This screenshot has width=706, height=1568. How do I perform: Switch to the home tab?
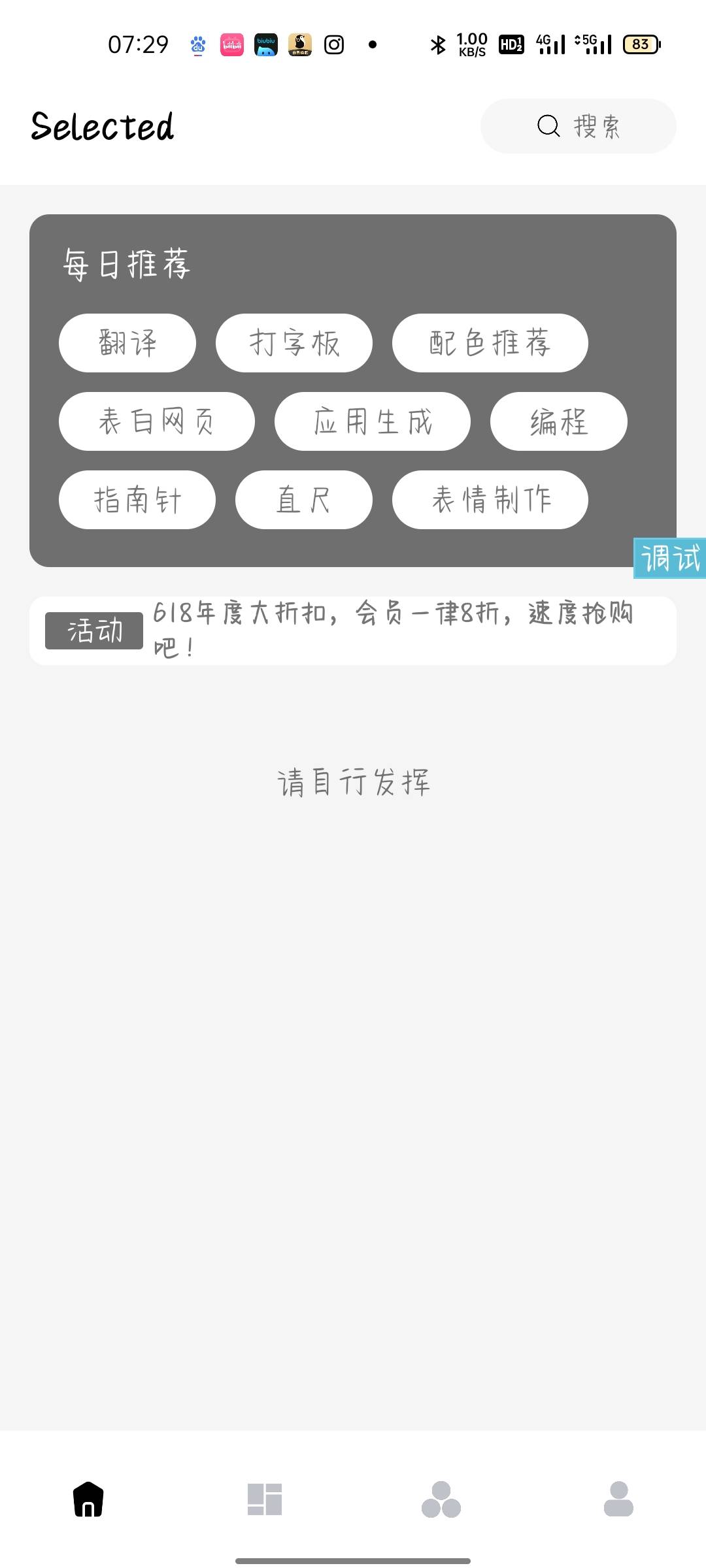pyautogui.click(x=88, y=1499)
